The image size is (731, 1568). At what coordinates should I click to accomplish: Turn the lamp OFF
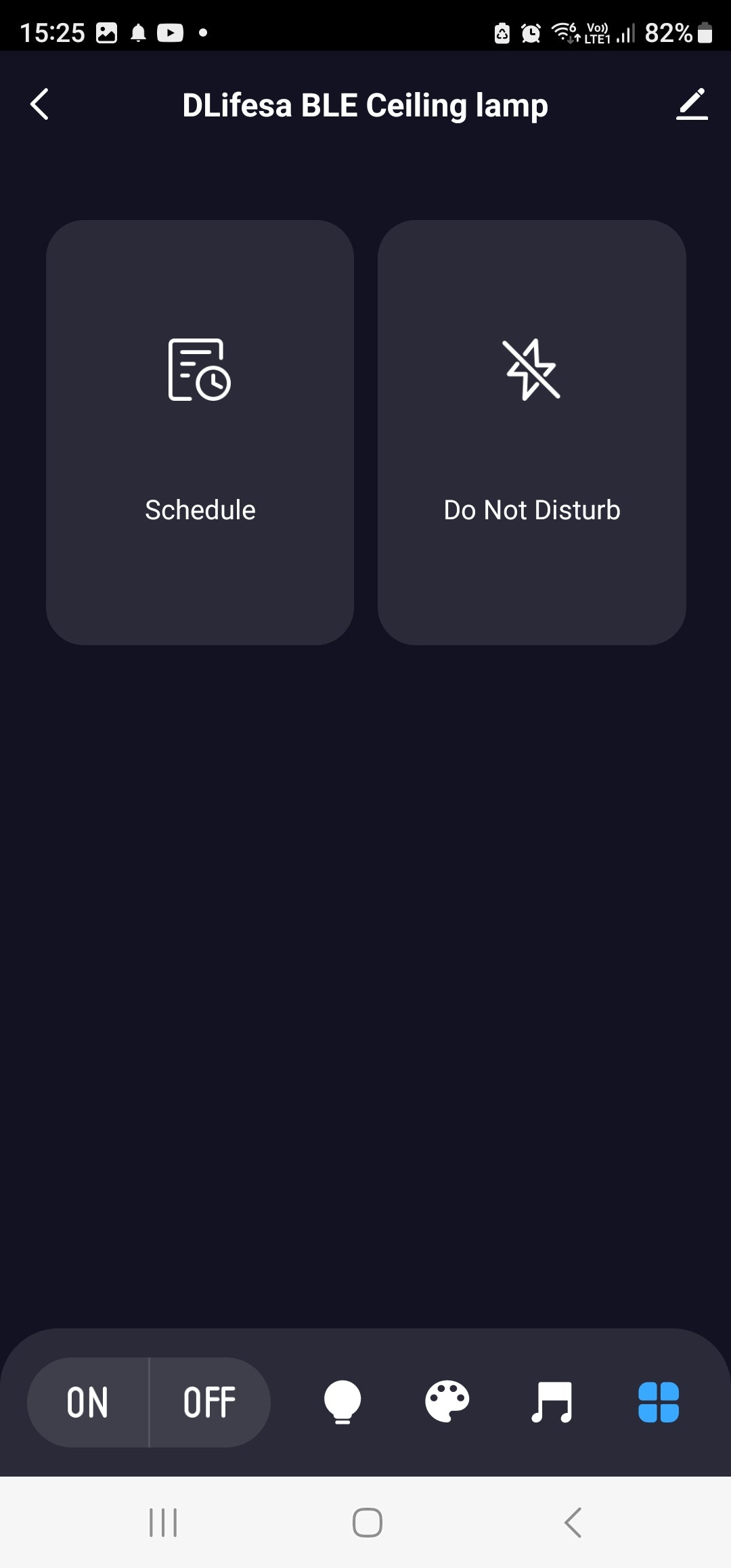(209, 1402)
